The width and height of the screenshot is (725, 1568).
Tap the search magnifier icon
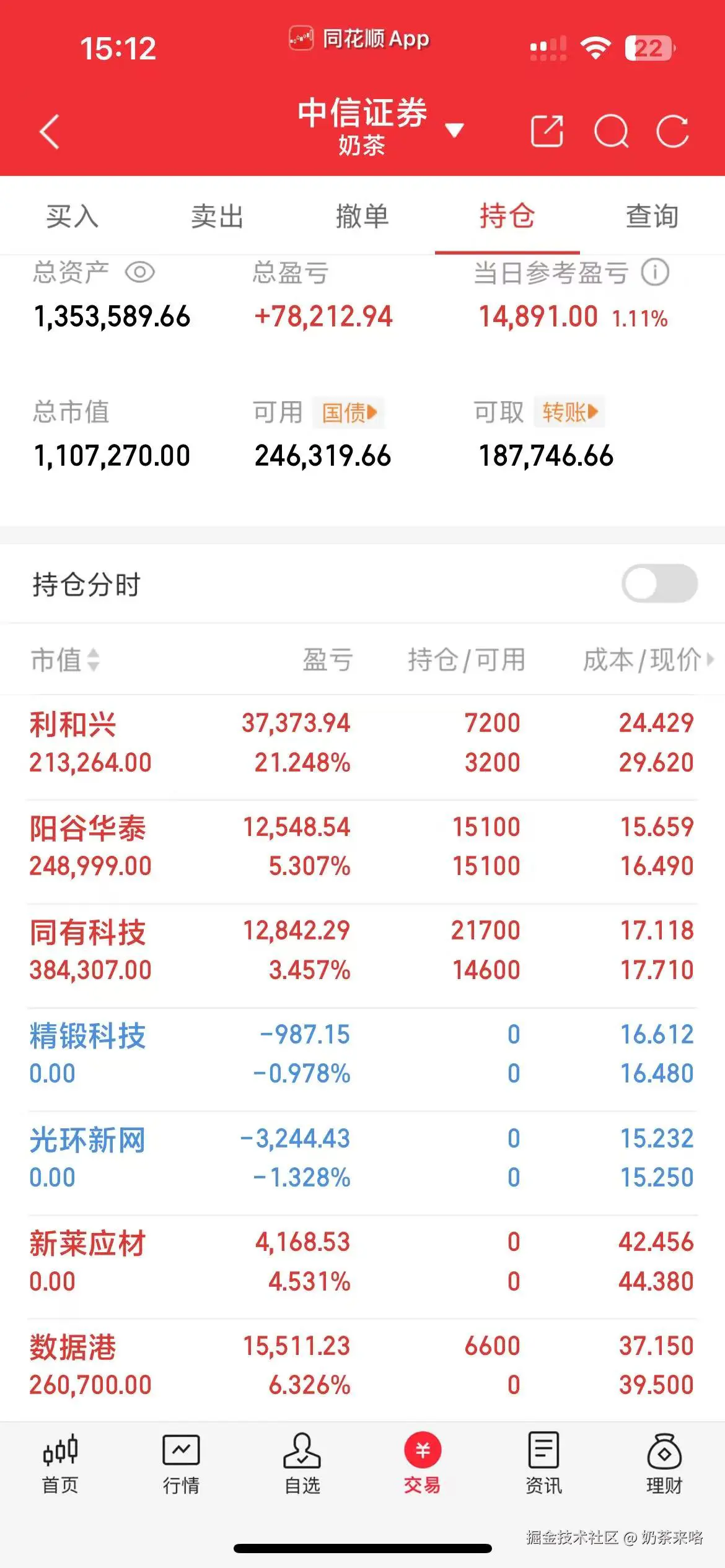(610, 132)
